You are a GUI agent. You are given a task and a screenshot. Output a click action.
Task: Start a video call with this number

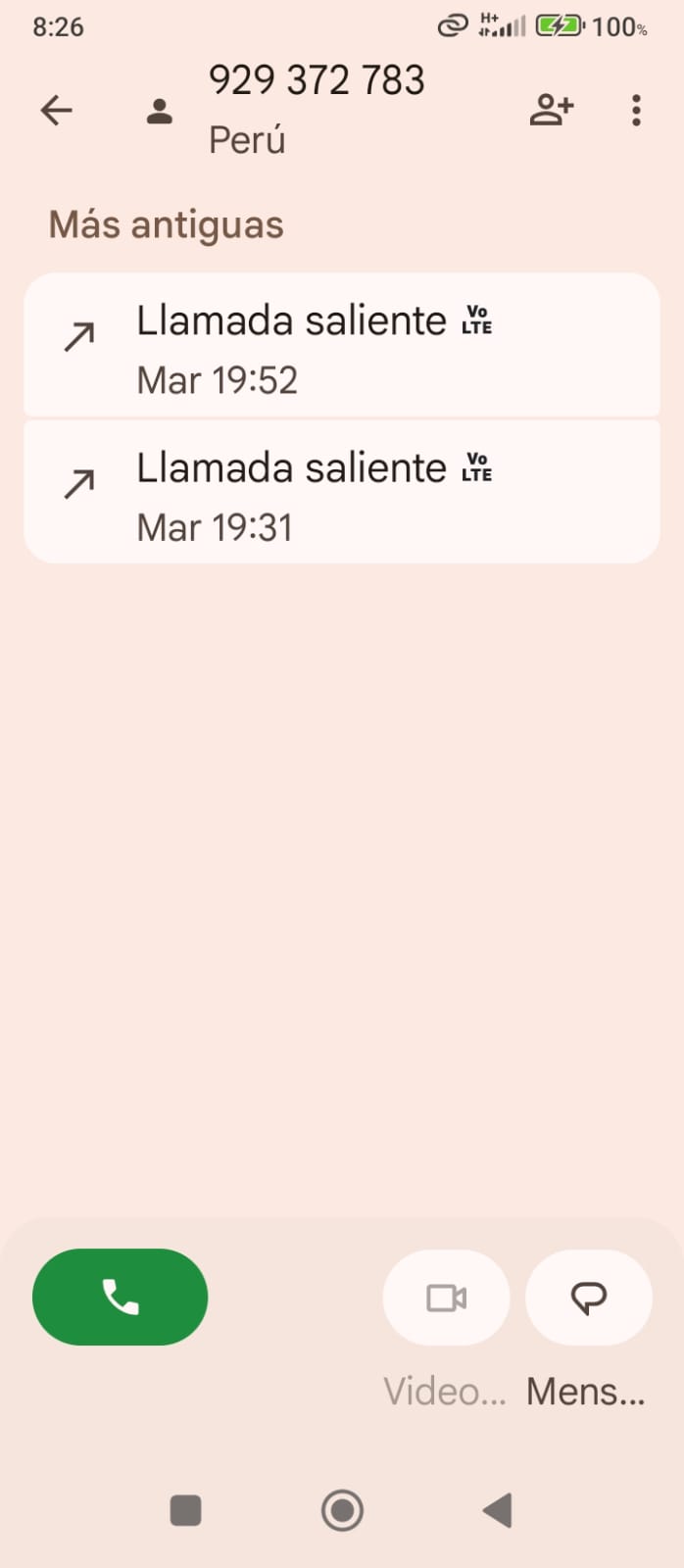446,1298
